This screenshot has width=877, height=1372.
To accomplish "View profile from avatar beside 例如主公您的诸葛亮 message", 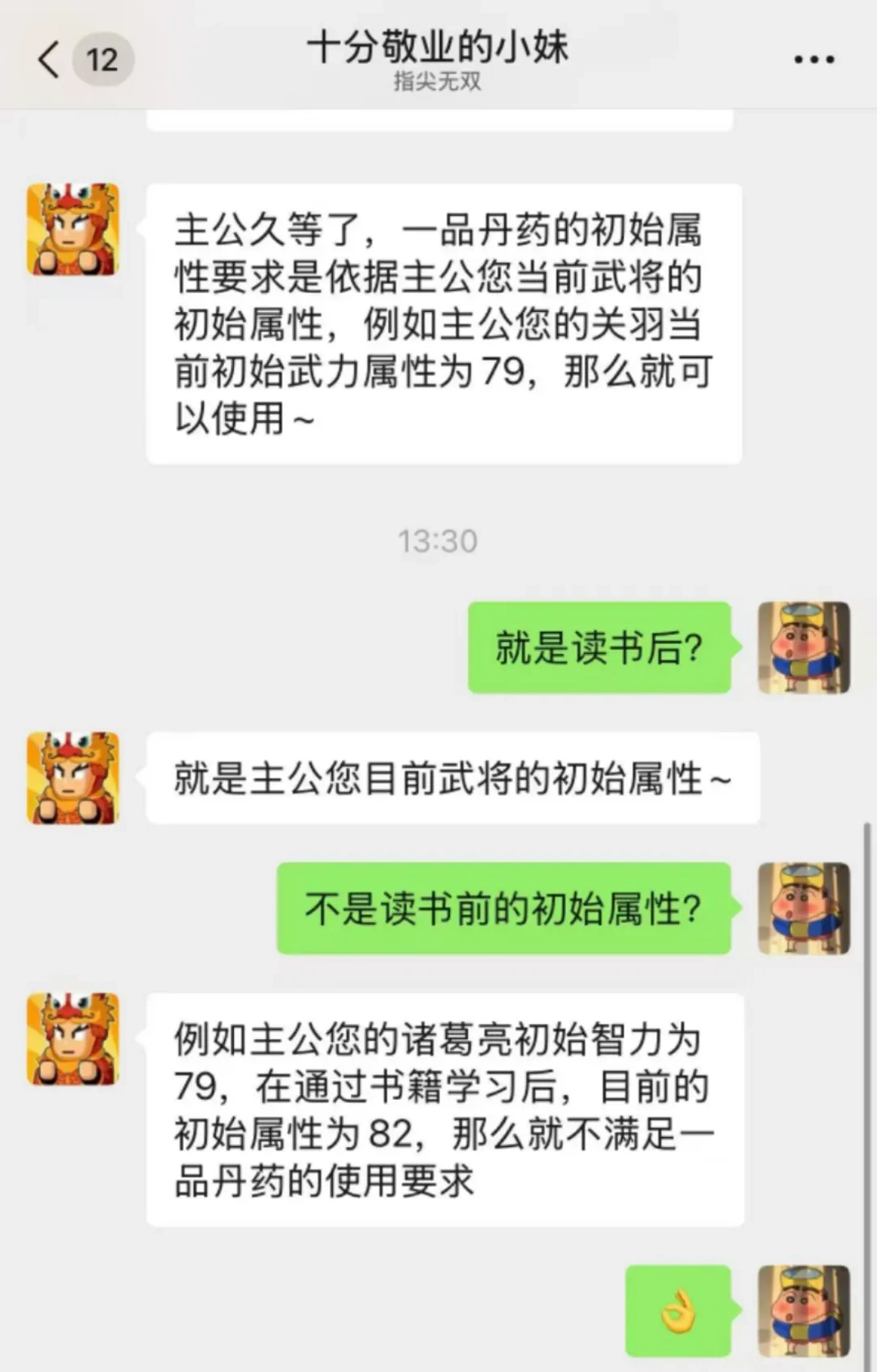I will click(x=73, y=1038).
